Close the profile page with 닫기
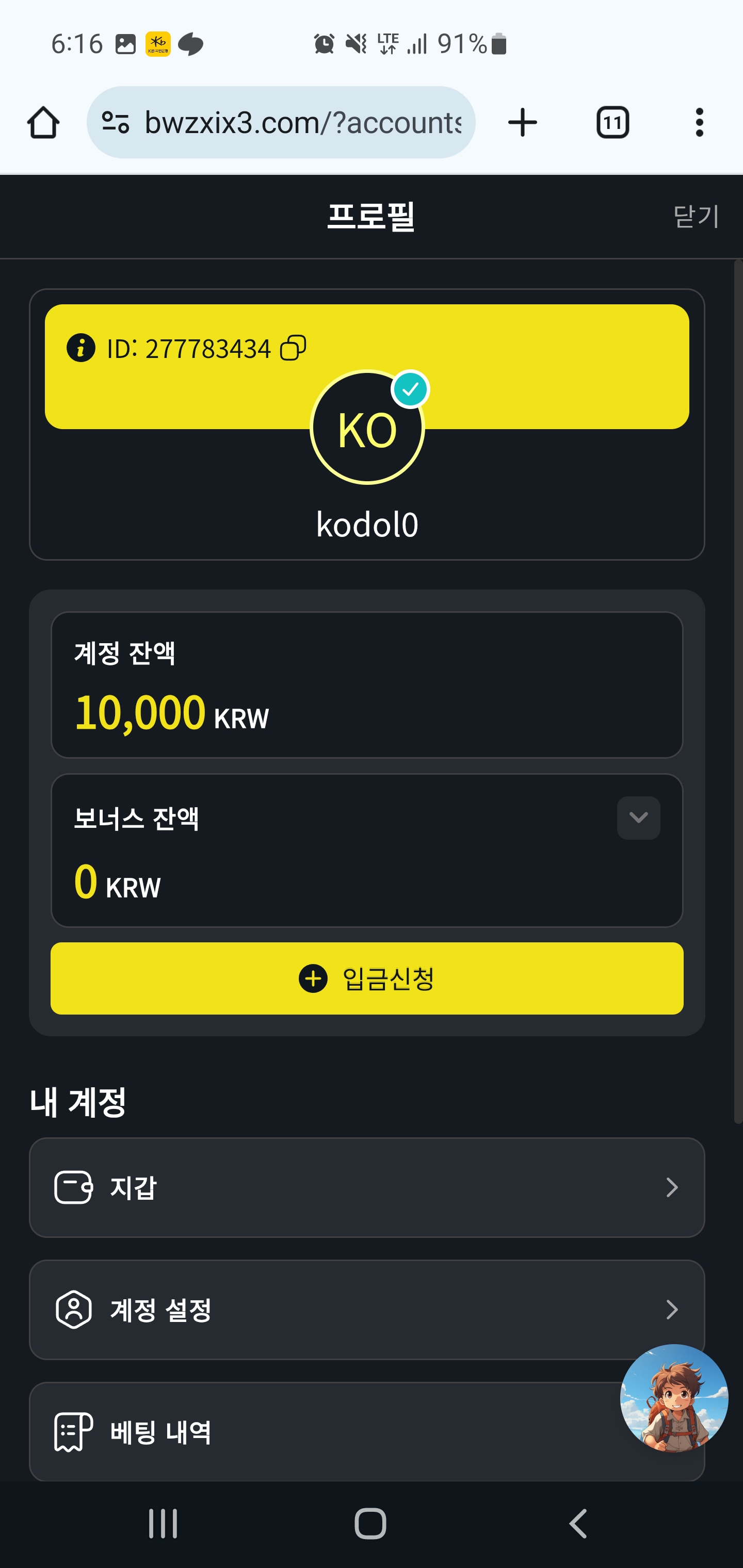 click(696, 216)
